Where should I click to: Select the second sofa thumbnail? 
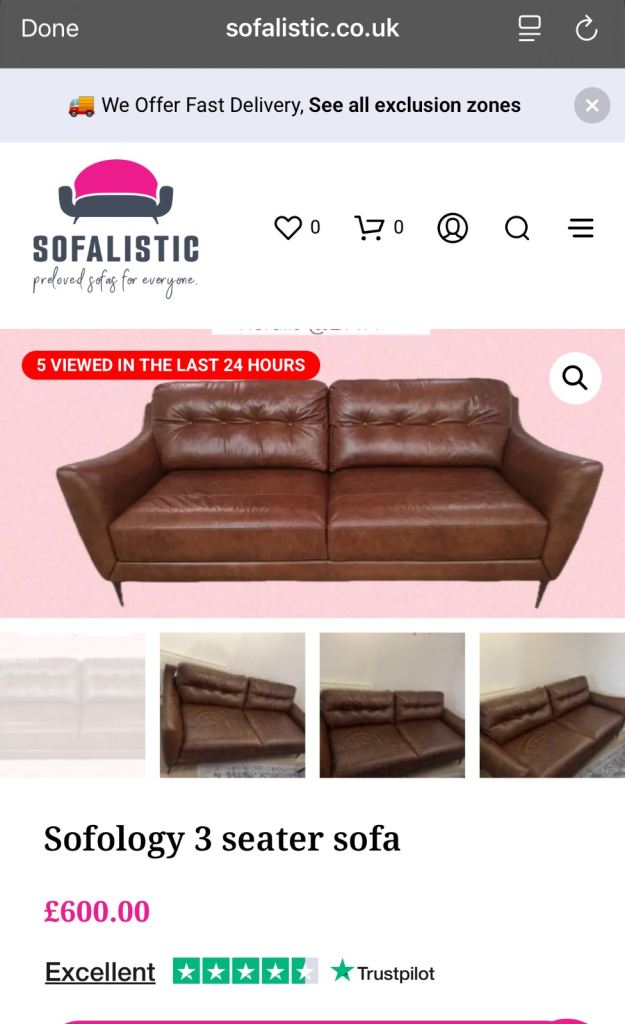[x=232, y=704]
